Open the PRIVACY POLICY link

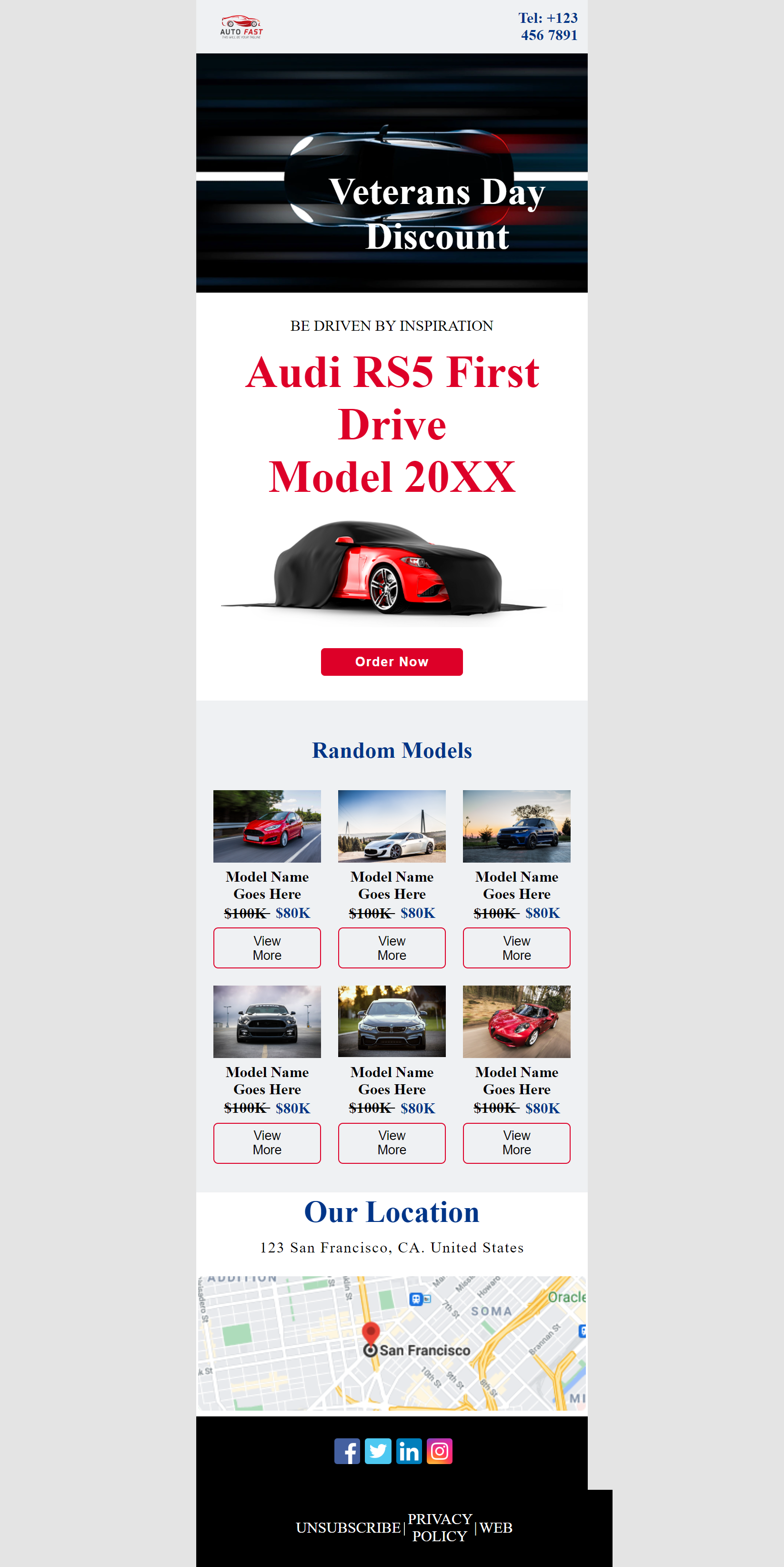click(440, 1527)
